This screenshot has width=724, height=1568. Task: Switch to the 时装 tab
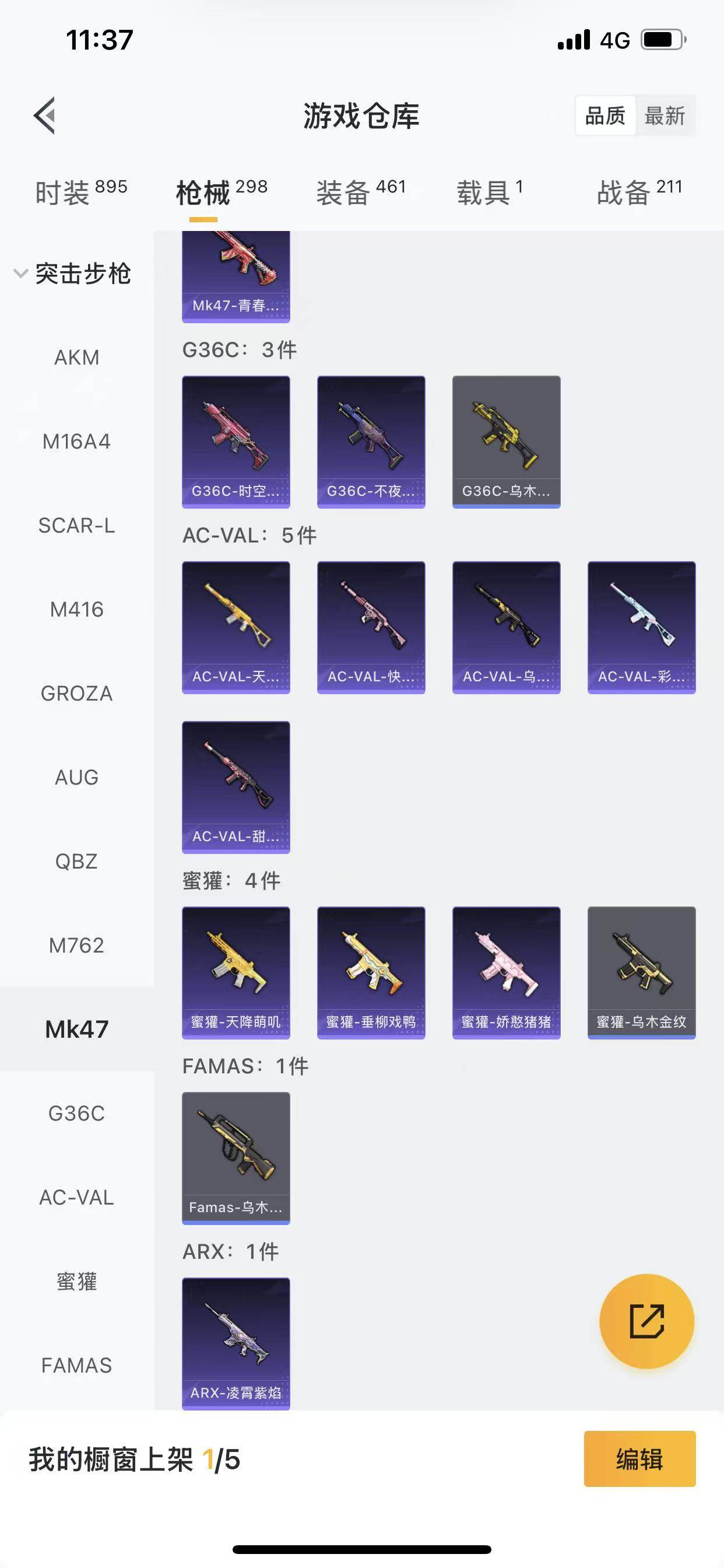(x=81, y=192)
